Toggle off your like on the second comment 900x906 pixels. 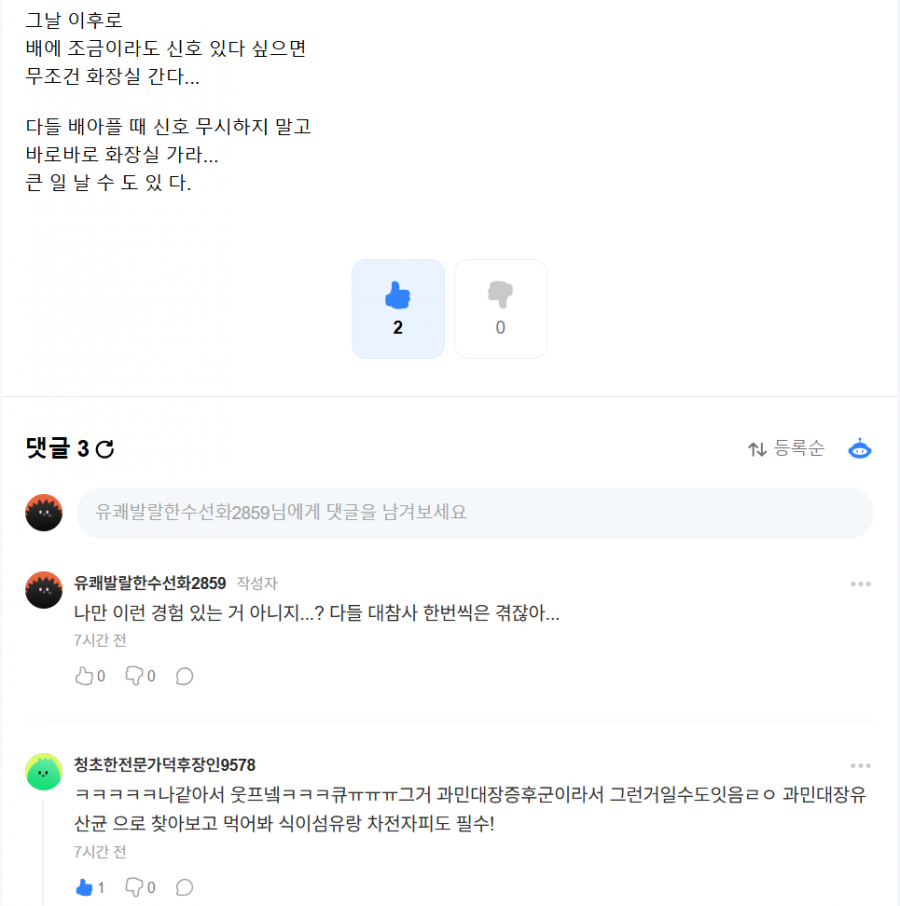point(85,887)
